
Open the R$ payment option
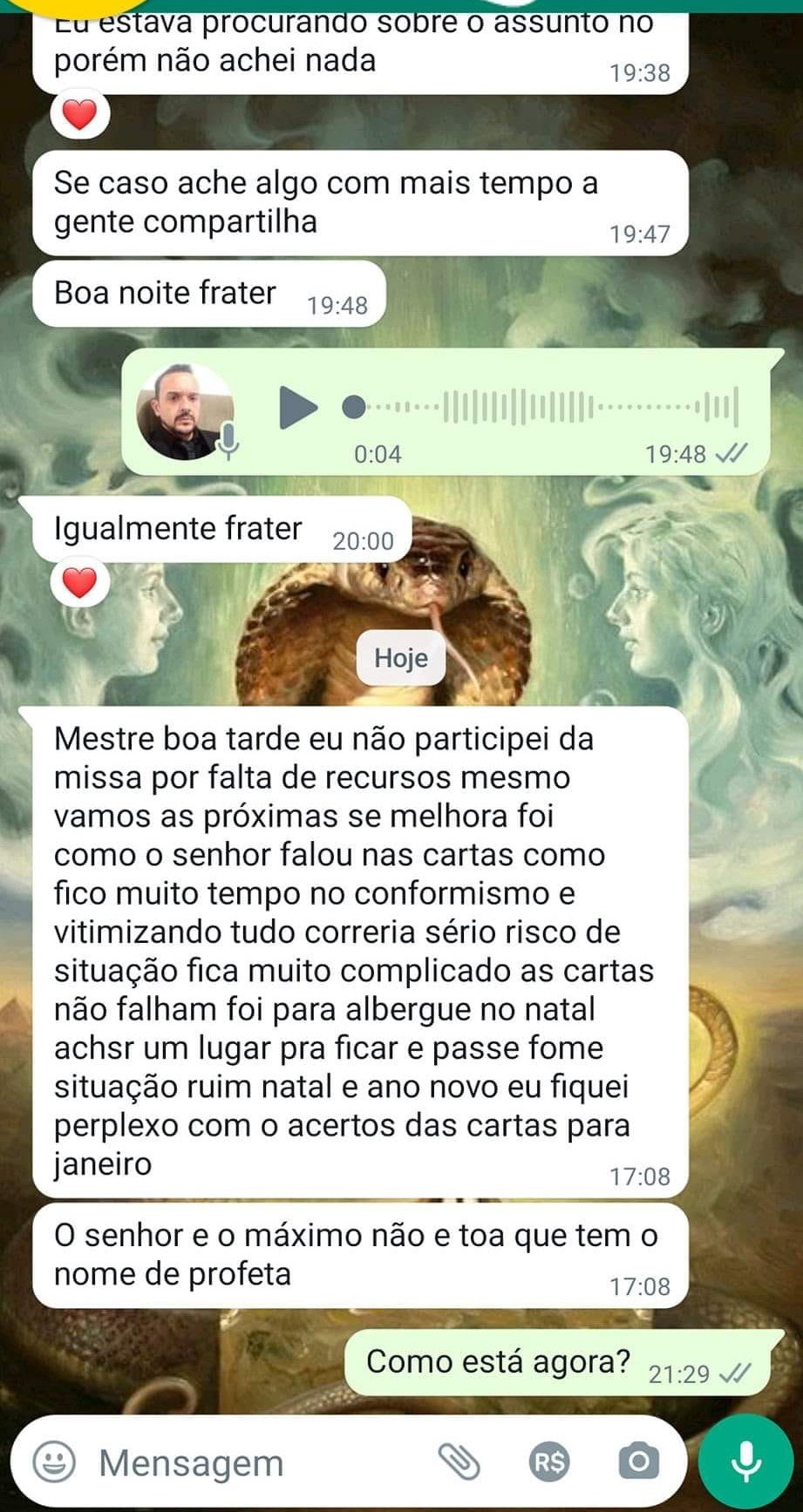(x=549, y=1461)
